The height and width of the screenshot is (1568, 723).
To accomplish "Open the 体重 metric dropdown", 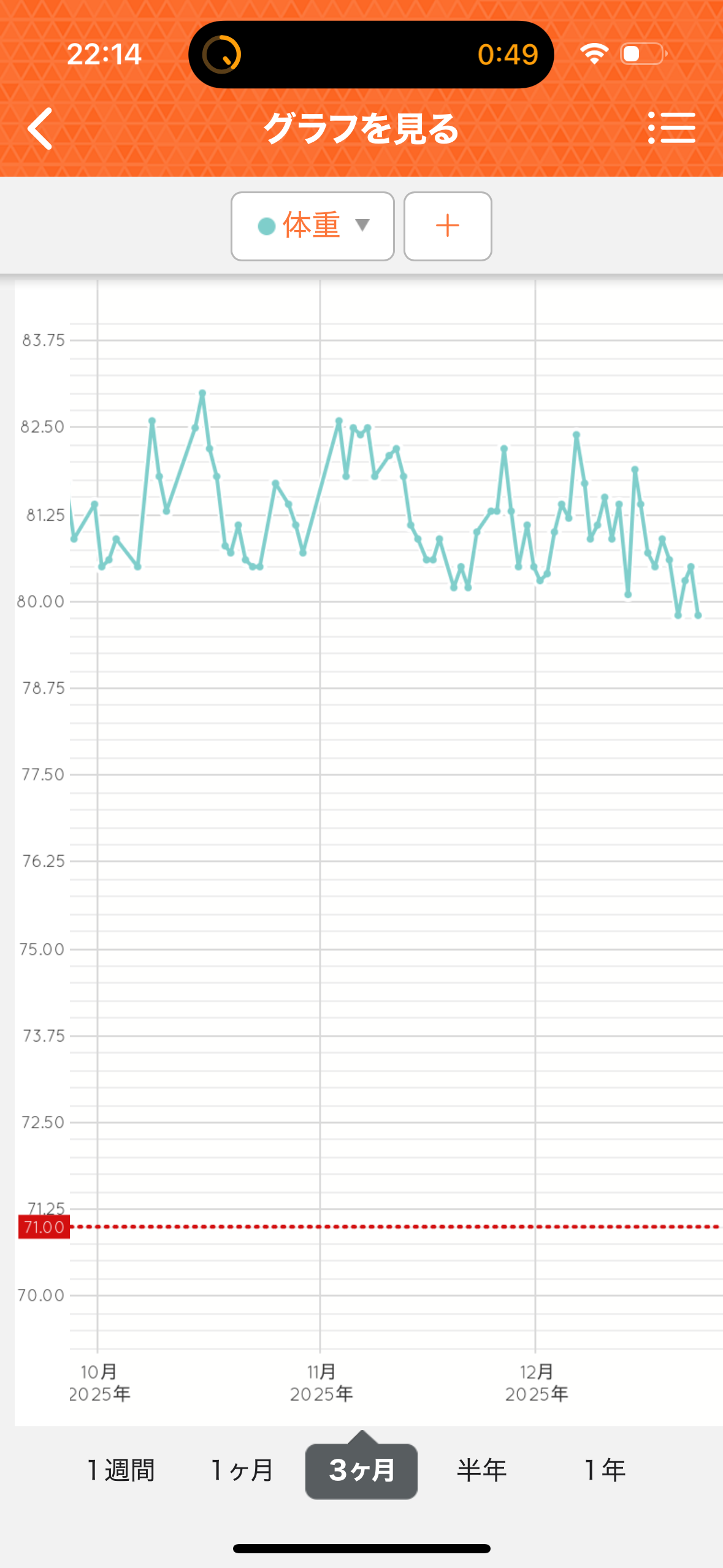I will [x=313, y=226].
